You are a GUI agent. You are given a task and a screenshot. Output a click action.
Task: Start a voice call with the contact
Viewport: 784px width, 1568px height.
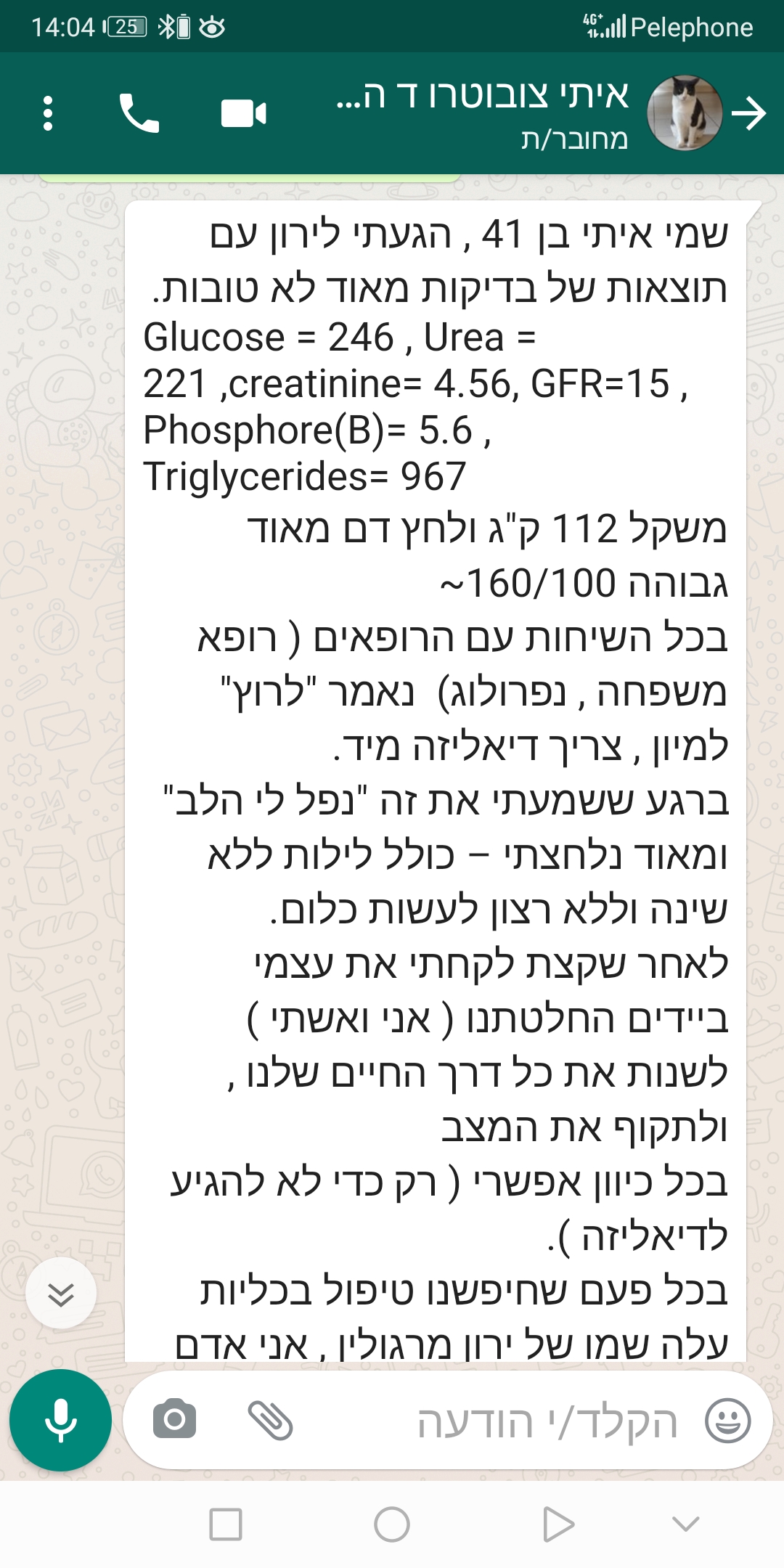[x=139, y=113]
